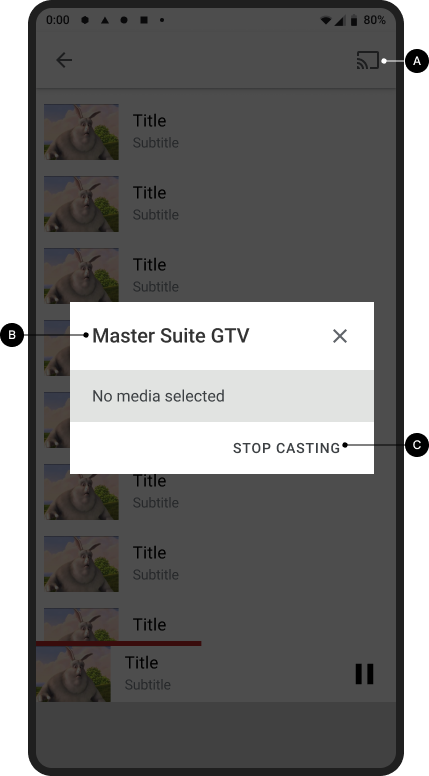Close the Master Suite GTV dialog
This screenshot has height=776, width=429.
click(x=340, y=336)
